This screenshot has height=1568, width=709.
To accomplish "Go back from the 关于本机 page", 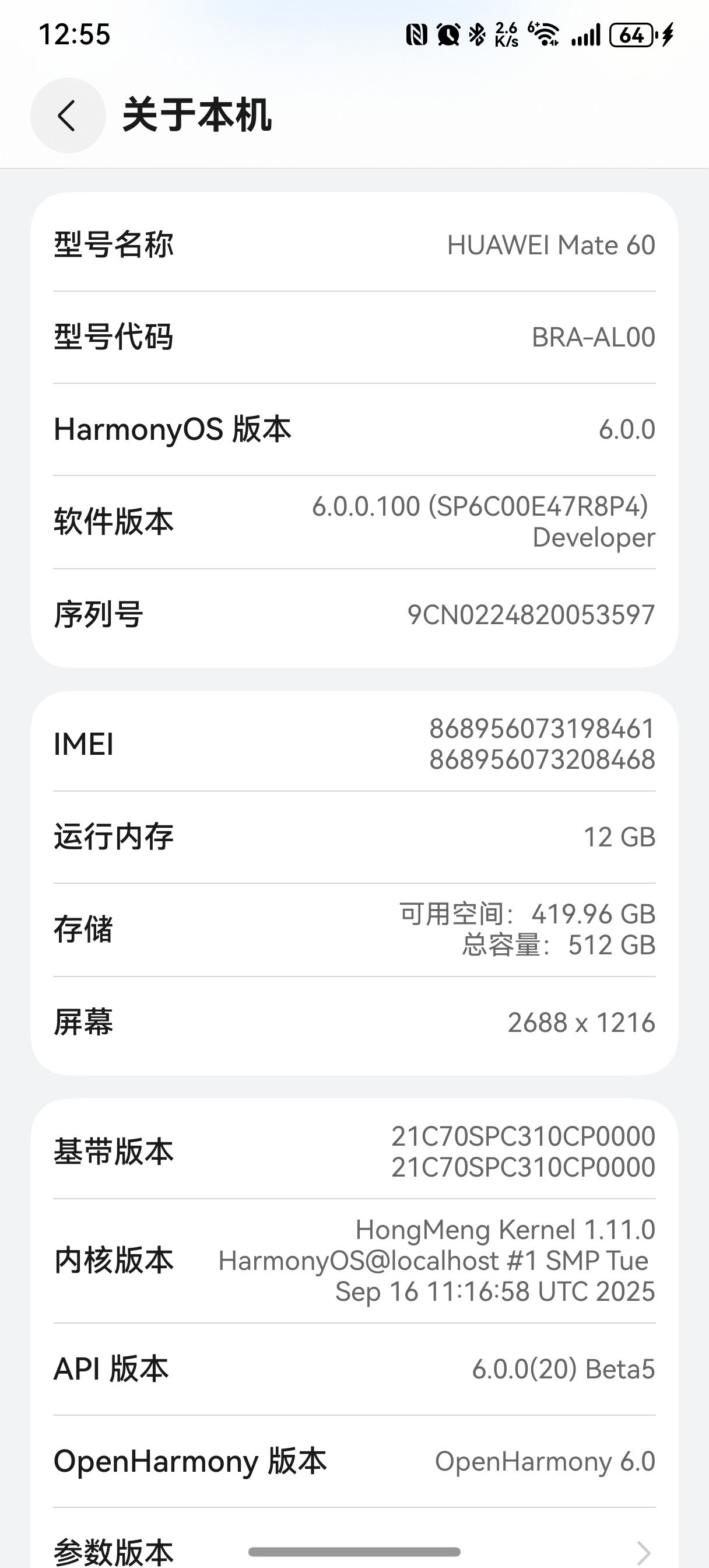I will click(x=68, y=116).
